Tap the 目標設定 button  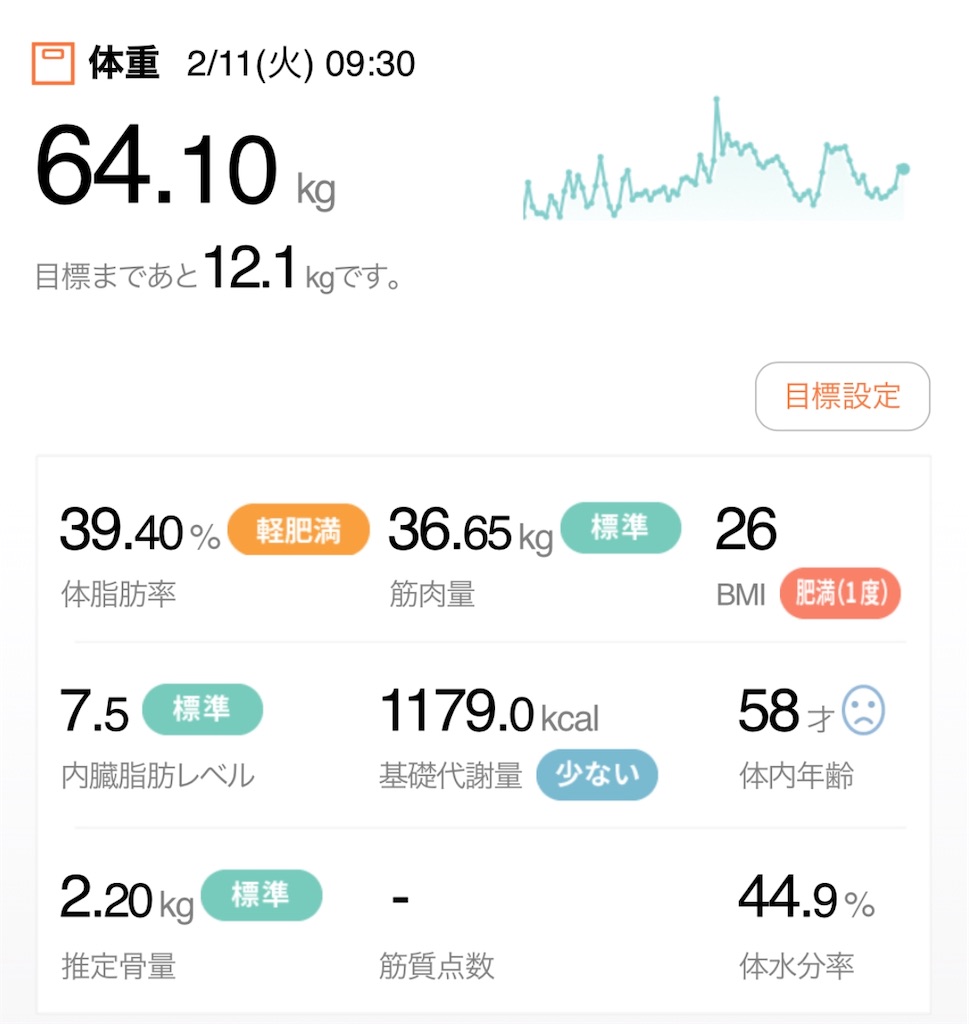pos(842,396)
